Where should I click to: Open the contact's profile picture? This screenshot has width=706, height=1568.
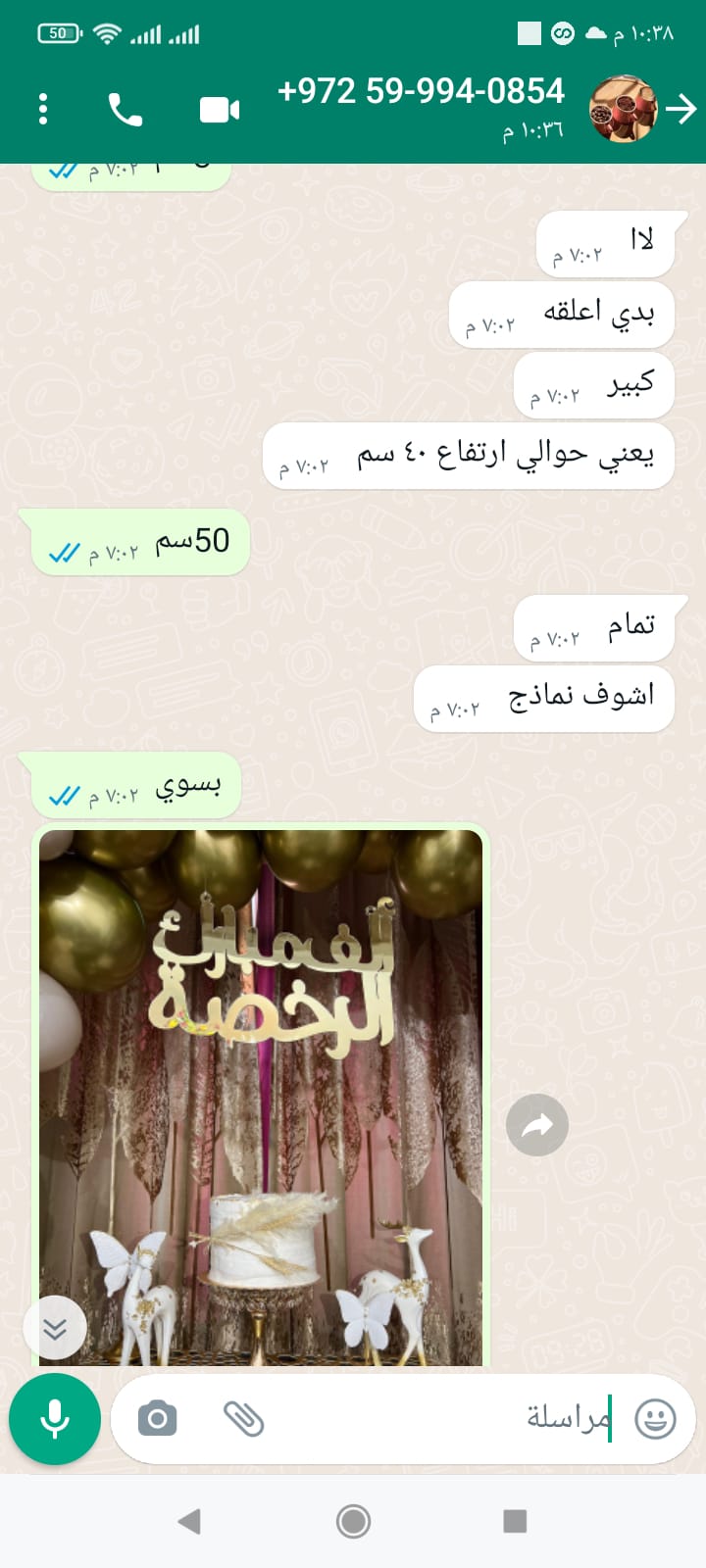click(623, 109)
